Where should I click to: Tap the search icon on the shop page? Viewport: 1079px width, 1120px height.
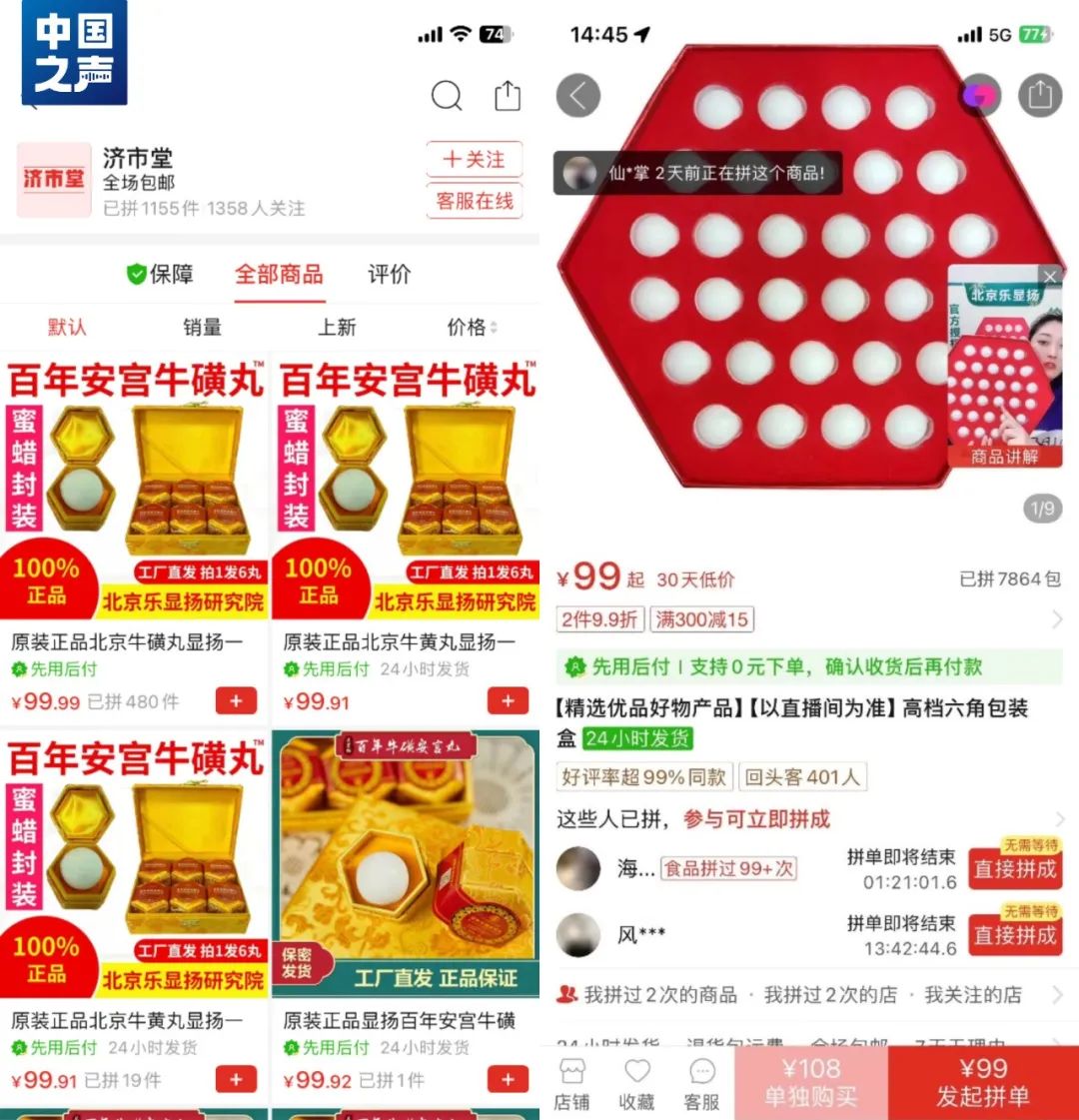click(x=447, y=97)
